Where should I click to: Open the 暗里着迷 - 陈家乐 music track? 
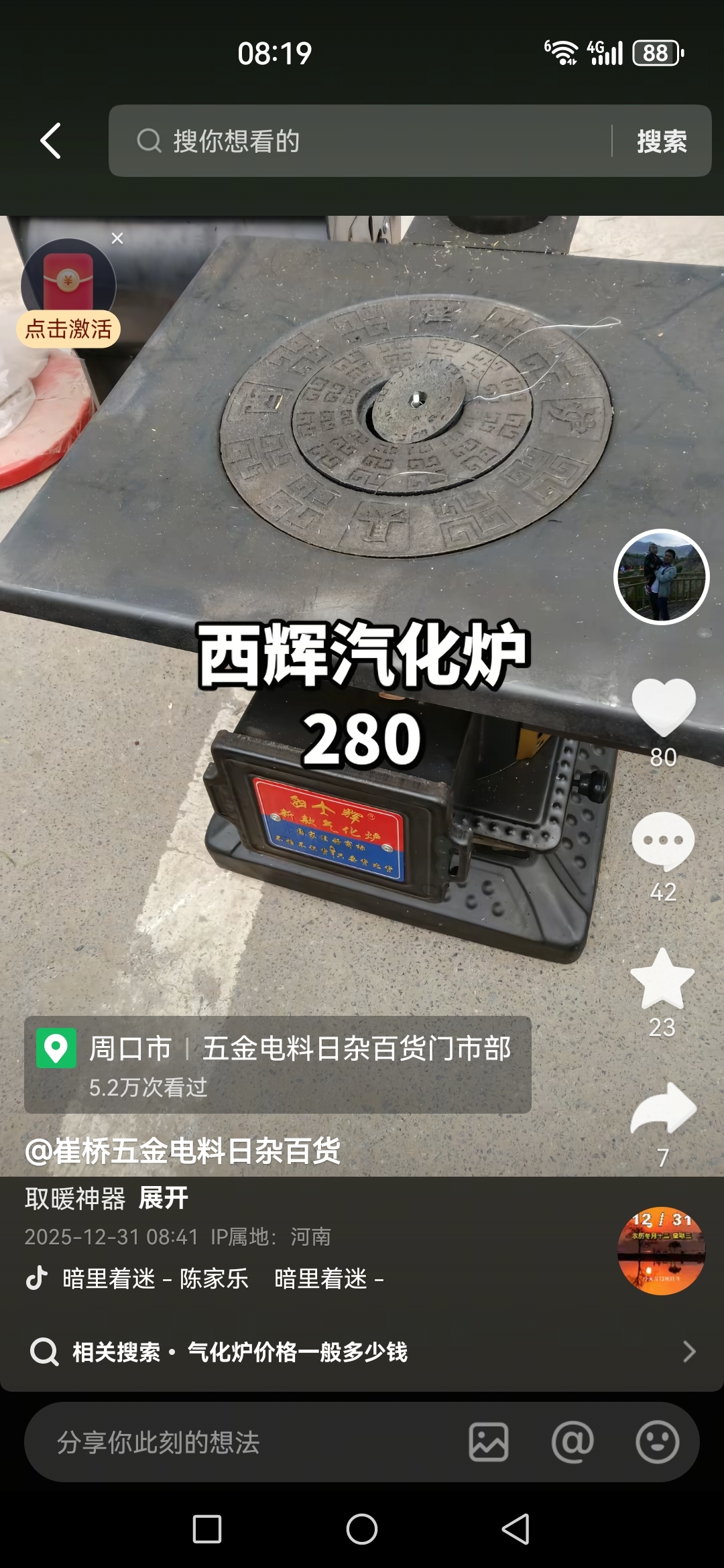pyautogui.click(x=156, y=1279)
